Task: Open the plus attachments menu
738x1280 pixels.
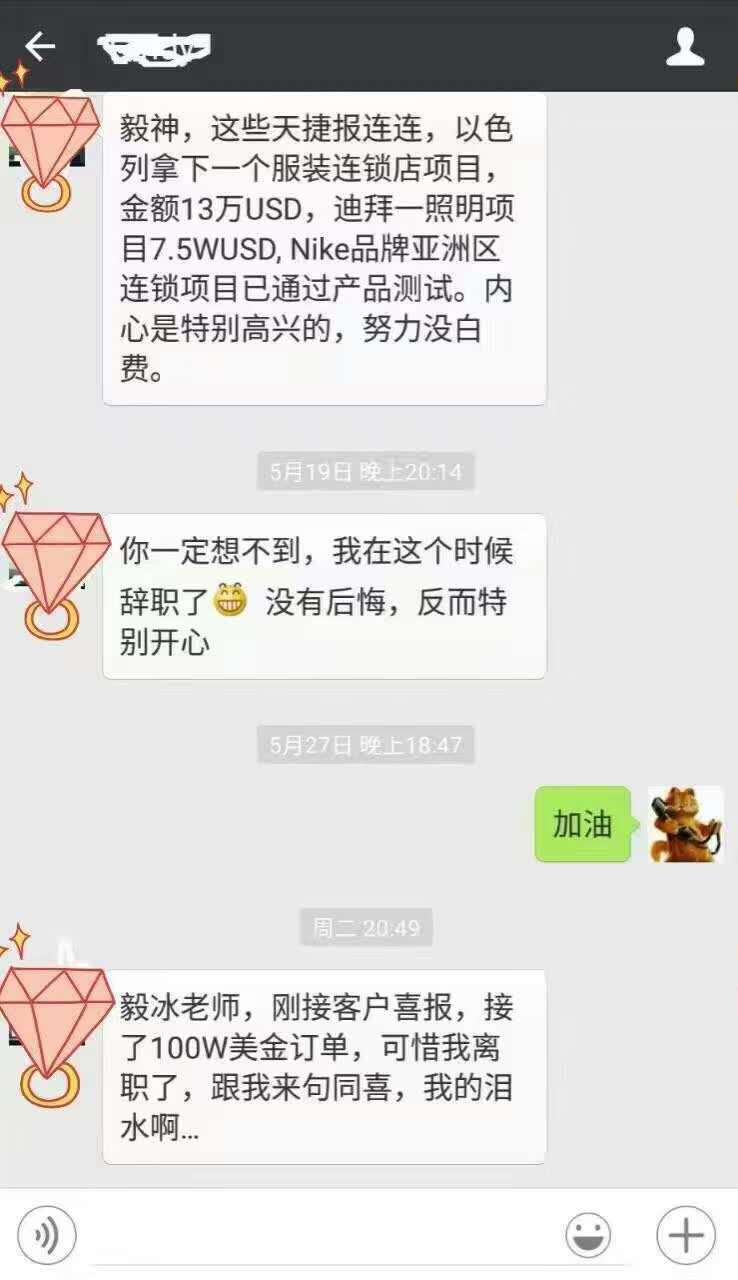Action: [686, 1236]
